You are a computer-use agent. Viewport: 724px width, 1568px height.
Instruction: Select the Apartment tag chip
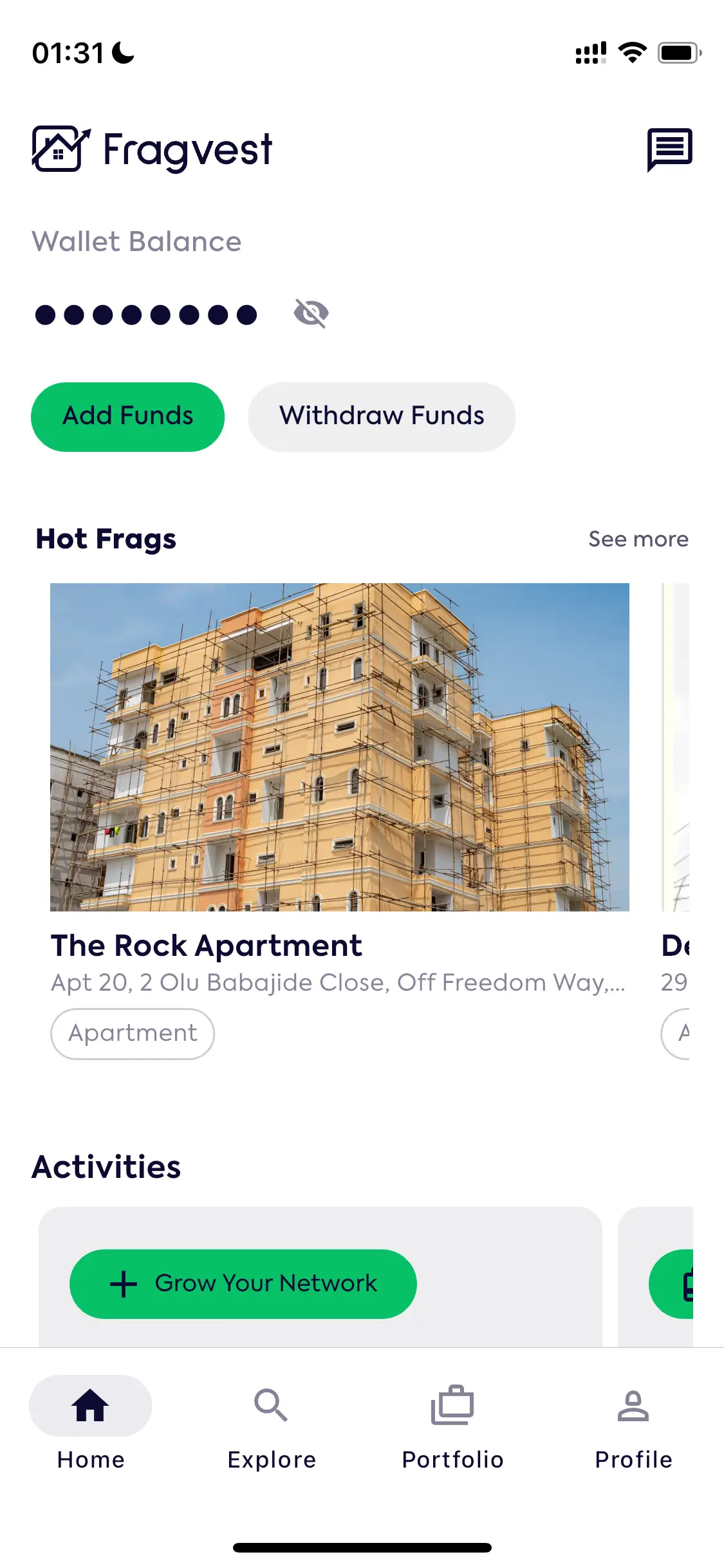click(x=132, y=1034)
